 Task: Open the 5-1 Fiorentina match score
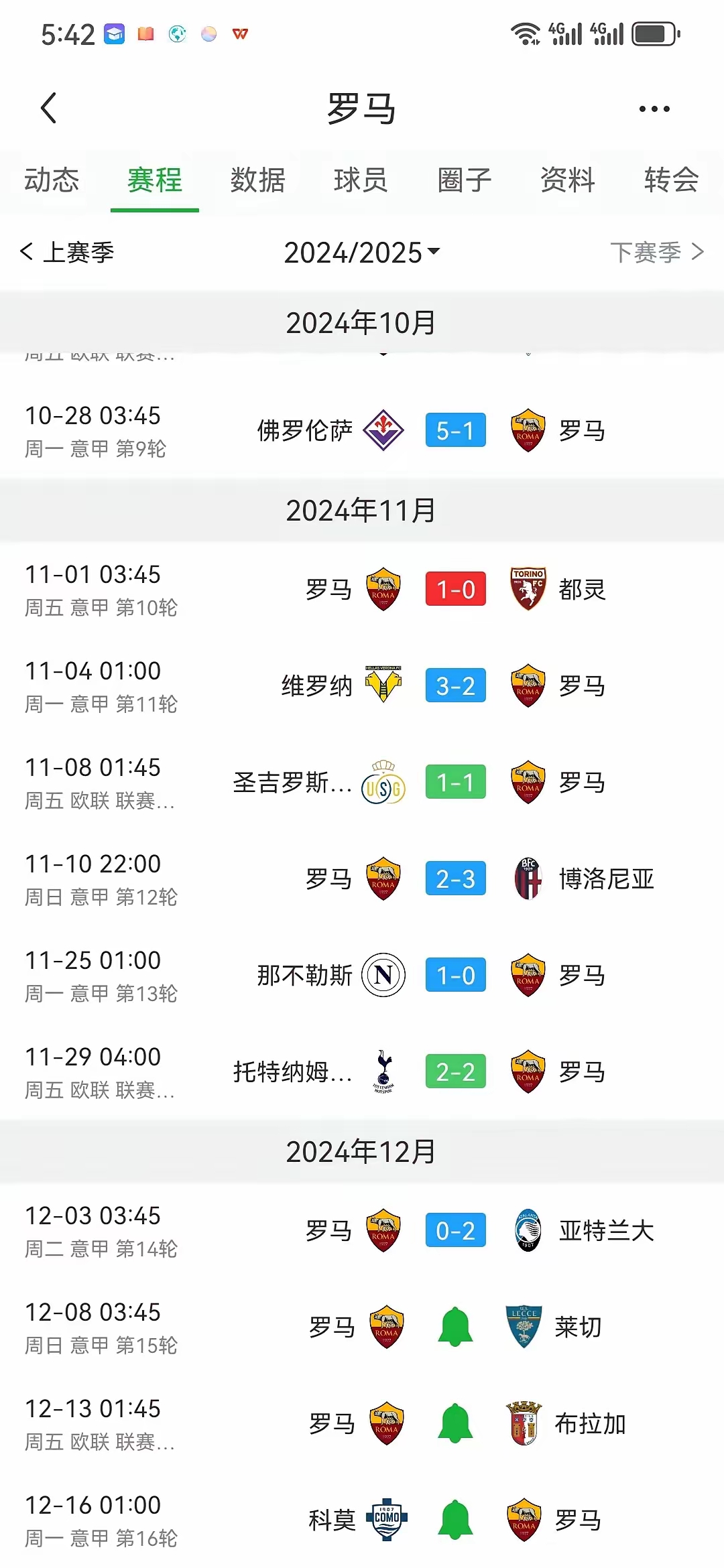tap(455, 431)
